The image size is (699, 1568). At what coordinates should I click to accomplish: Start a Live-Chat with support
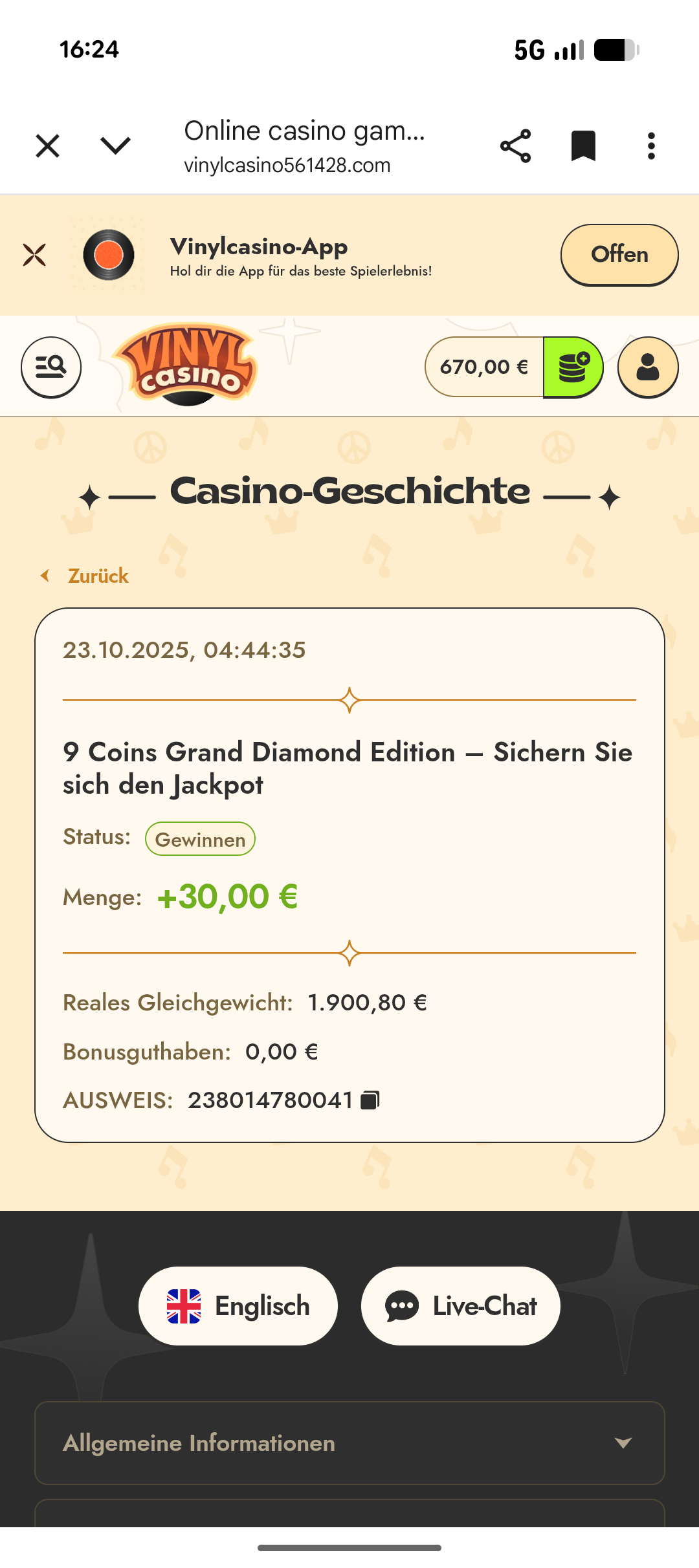(x=460, y=1306)
